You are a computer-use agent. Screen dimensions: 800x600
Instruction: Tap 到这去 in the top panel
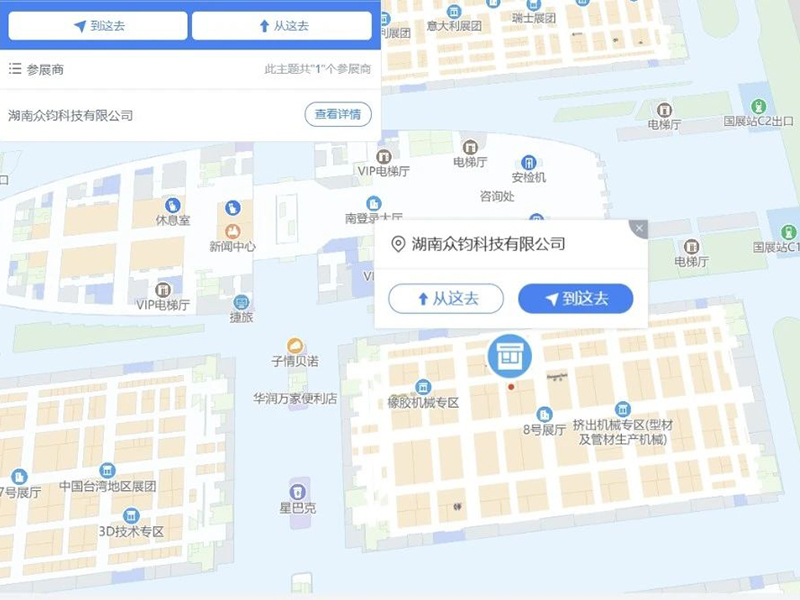[x=98, y=26]
